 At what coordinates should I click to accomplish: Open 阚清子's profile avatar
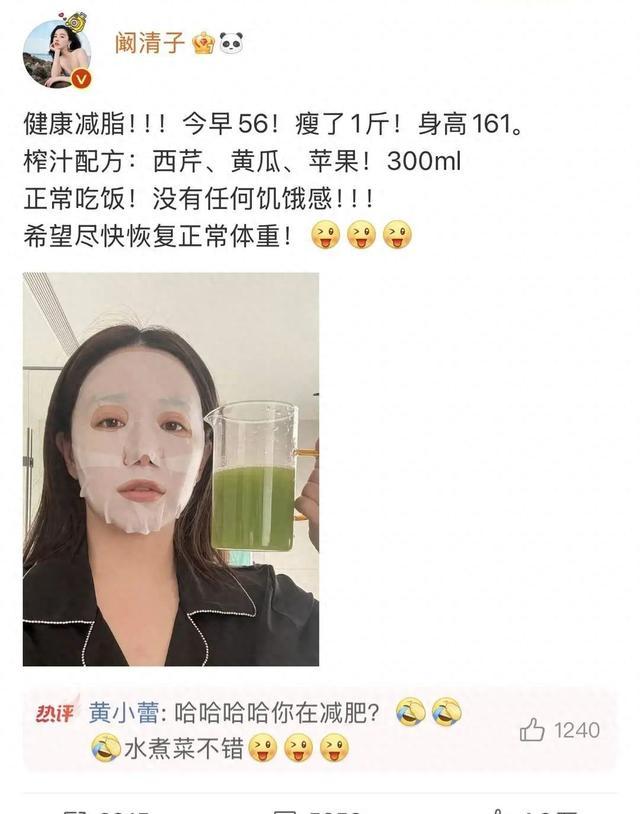[57, 52]
